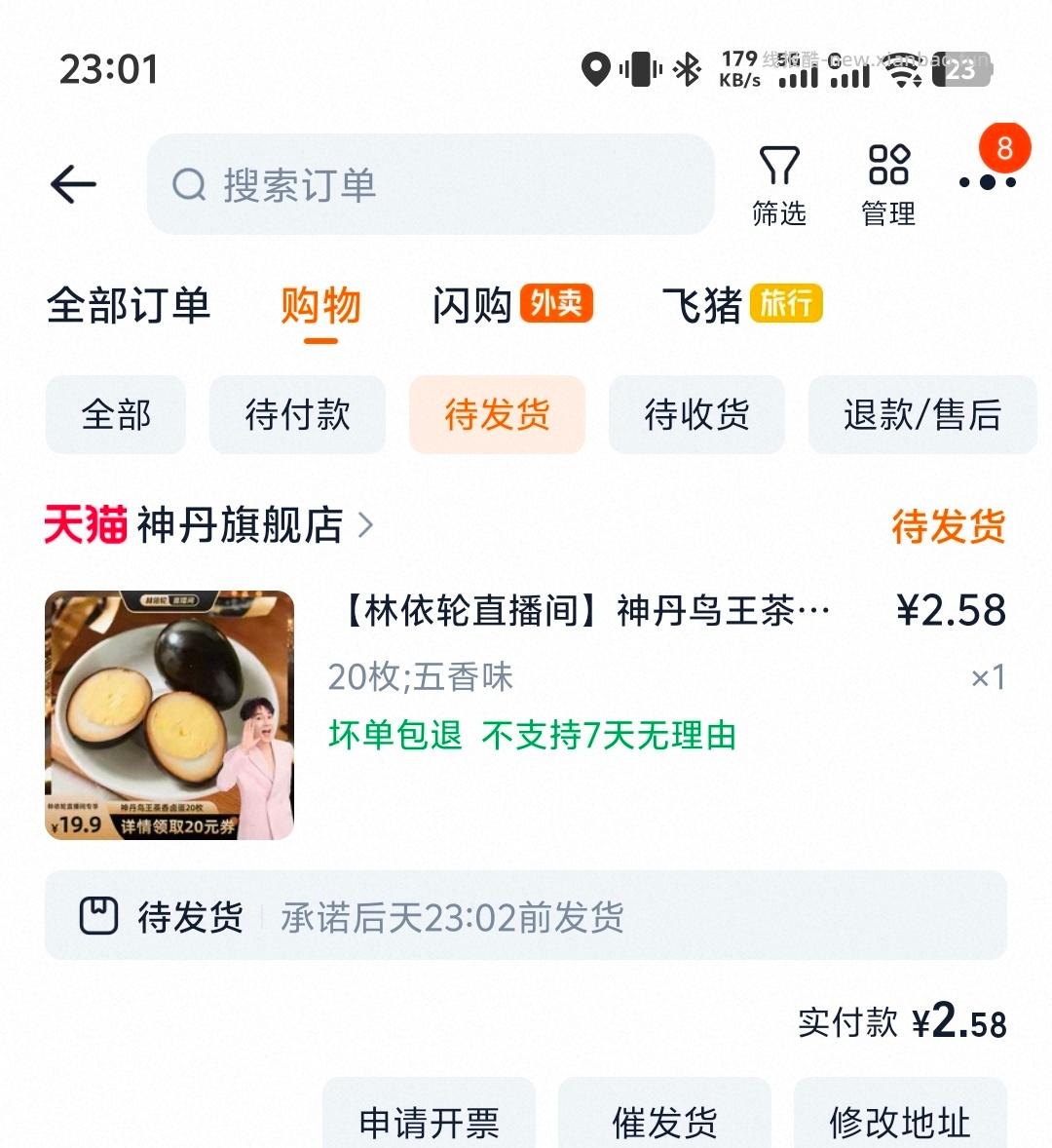Select the 待付款 filter chip
The height and width of the screenshot is (1148, 1052).
click(x=297, y=415)
